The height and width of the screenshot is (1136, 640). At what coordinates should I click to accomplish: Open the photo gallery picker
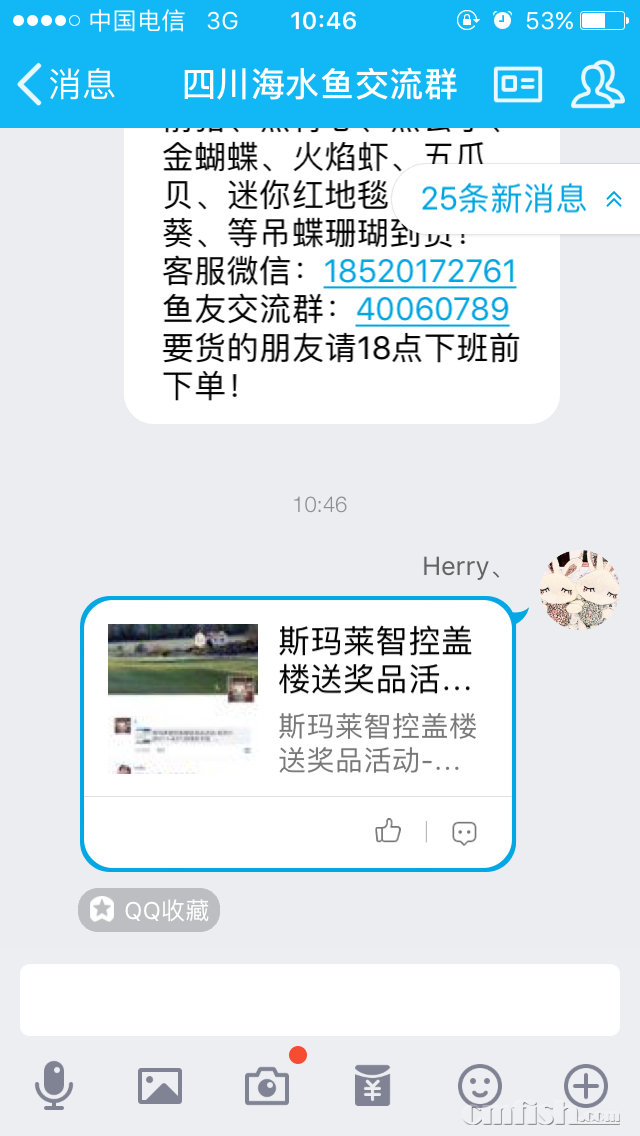click(x=160, y=1085)
